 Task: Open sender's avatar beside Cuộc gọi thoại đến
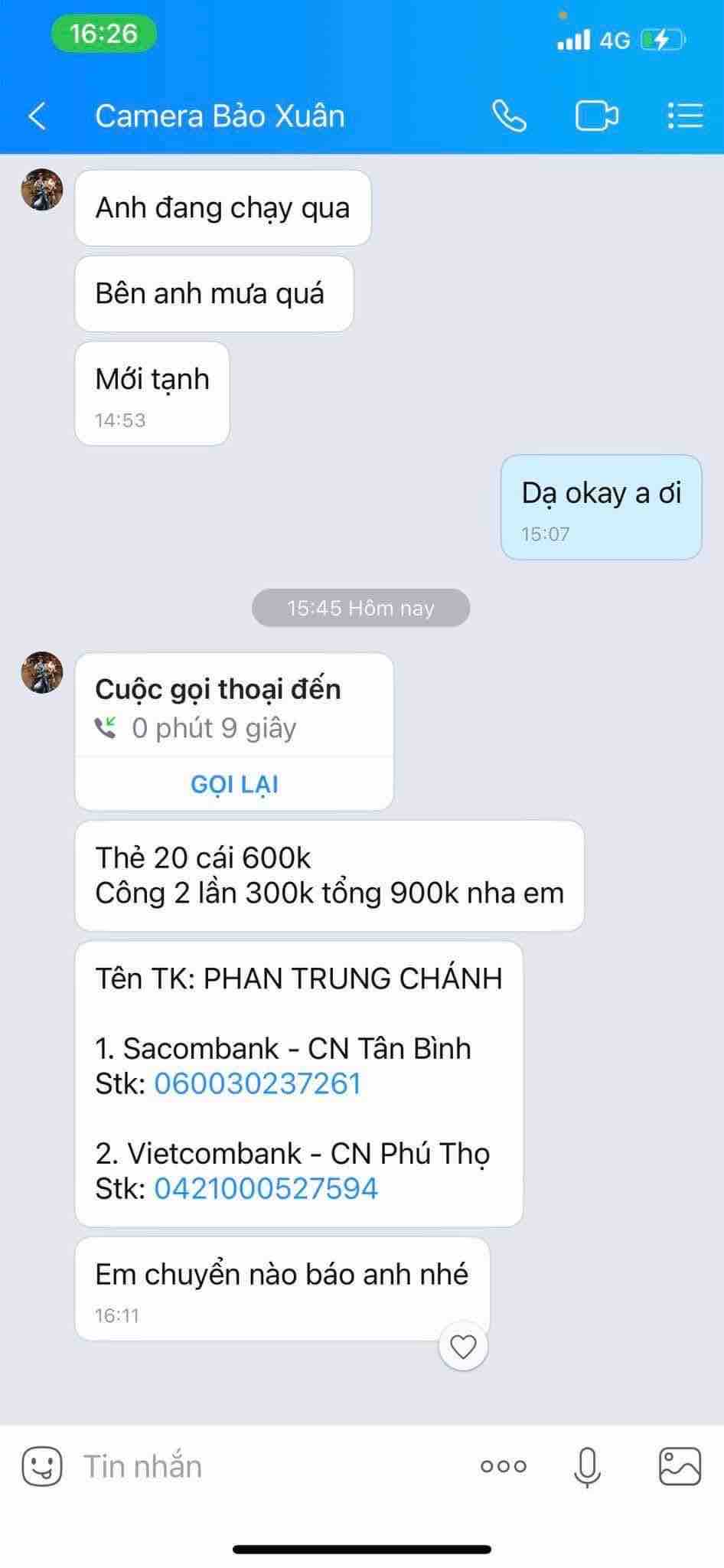click(x=42, y=672)
